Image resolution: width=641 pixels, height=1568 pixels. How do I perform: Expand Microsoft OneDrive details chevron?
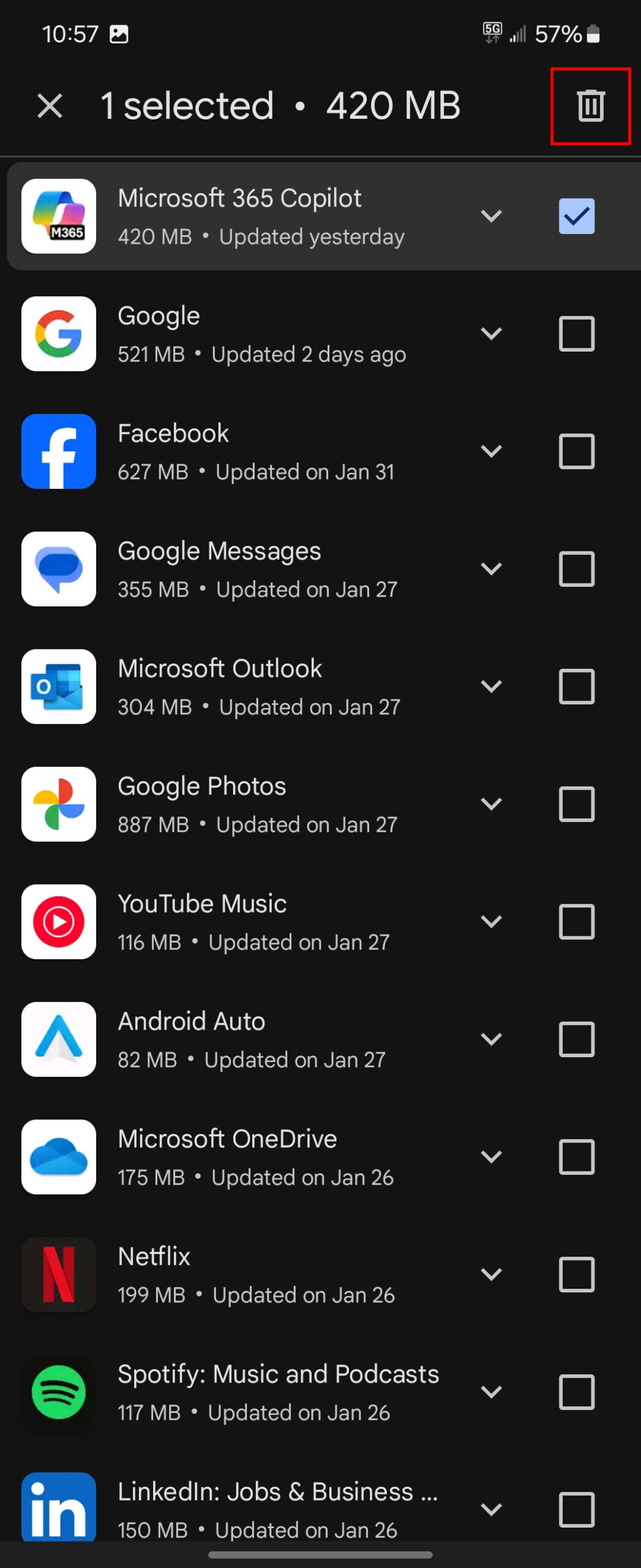pos(491,1157)
